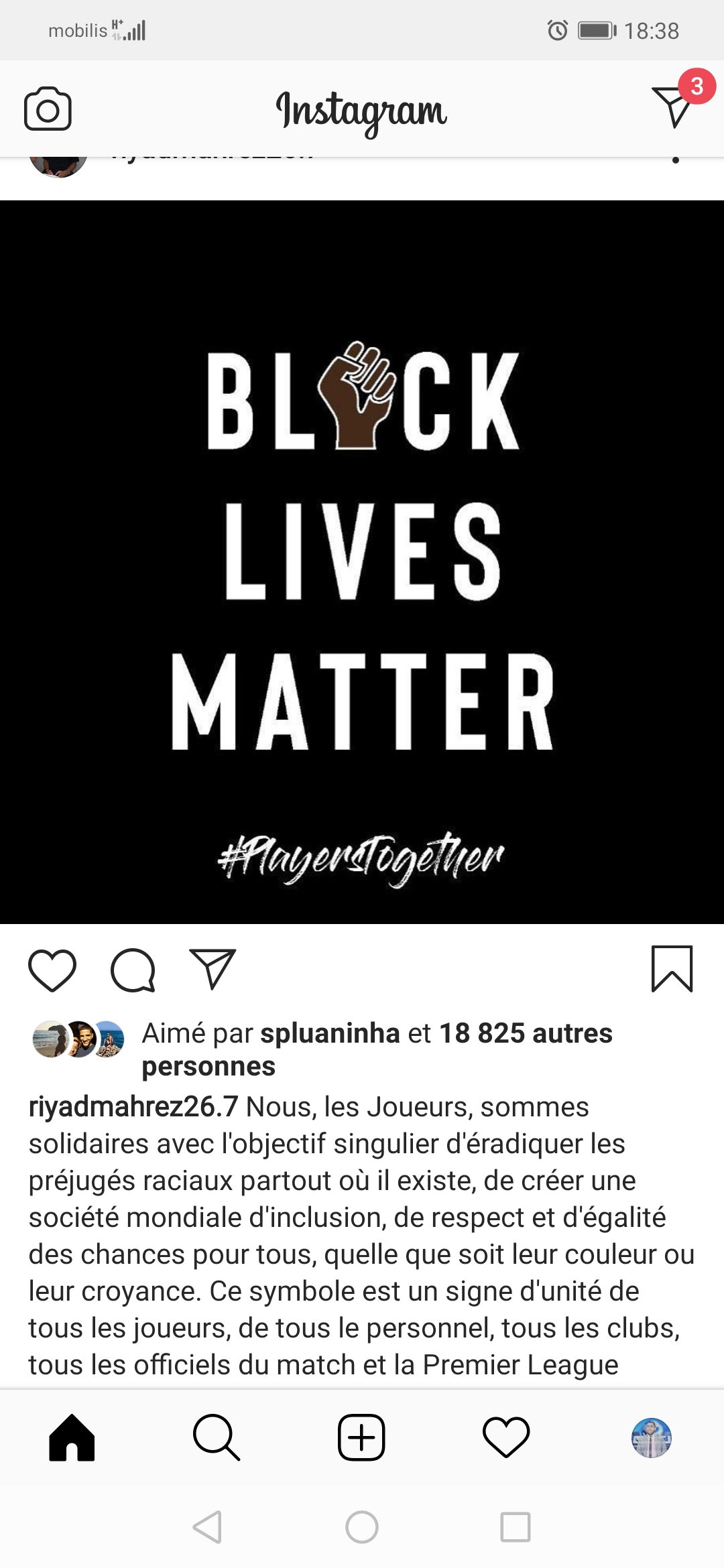This screenshot has height=1568, width=724.
Task: See the 18 825 other likers
Action: [x=525, y=1033]
